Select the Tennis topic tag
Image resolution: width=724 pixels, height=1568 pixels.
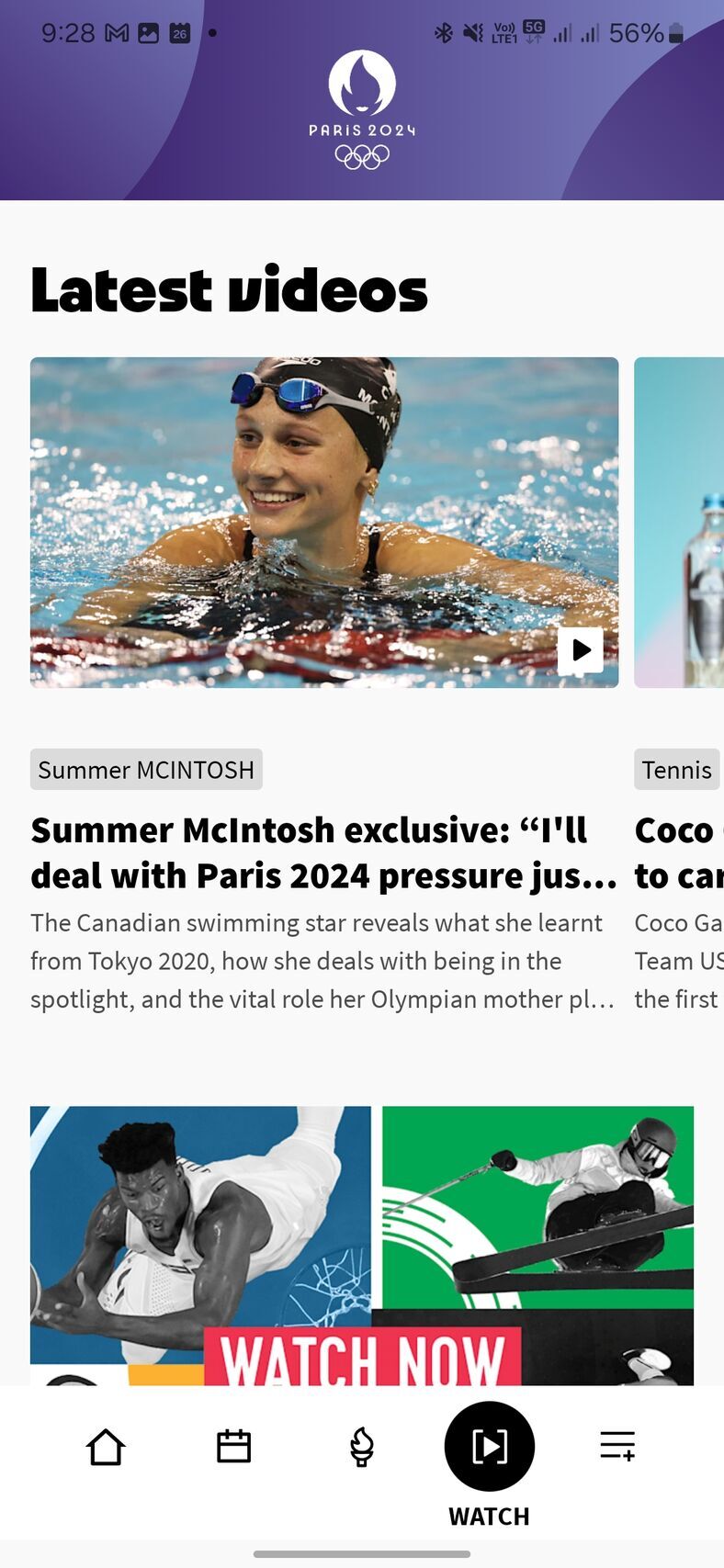point(677,770)
